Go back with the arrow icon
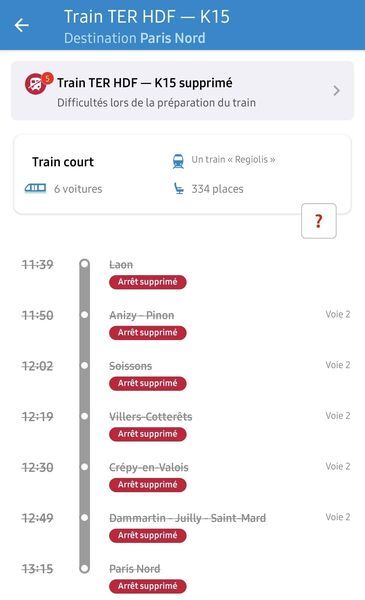This screenshot has width=365, height=600. (x=22, y=25)
